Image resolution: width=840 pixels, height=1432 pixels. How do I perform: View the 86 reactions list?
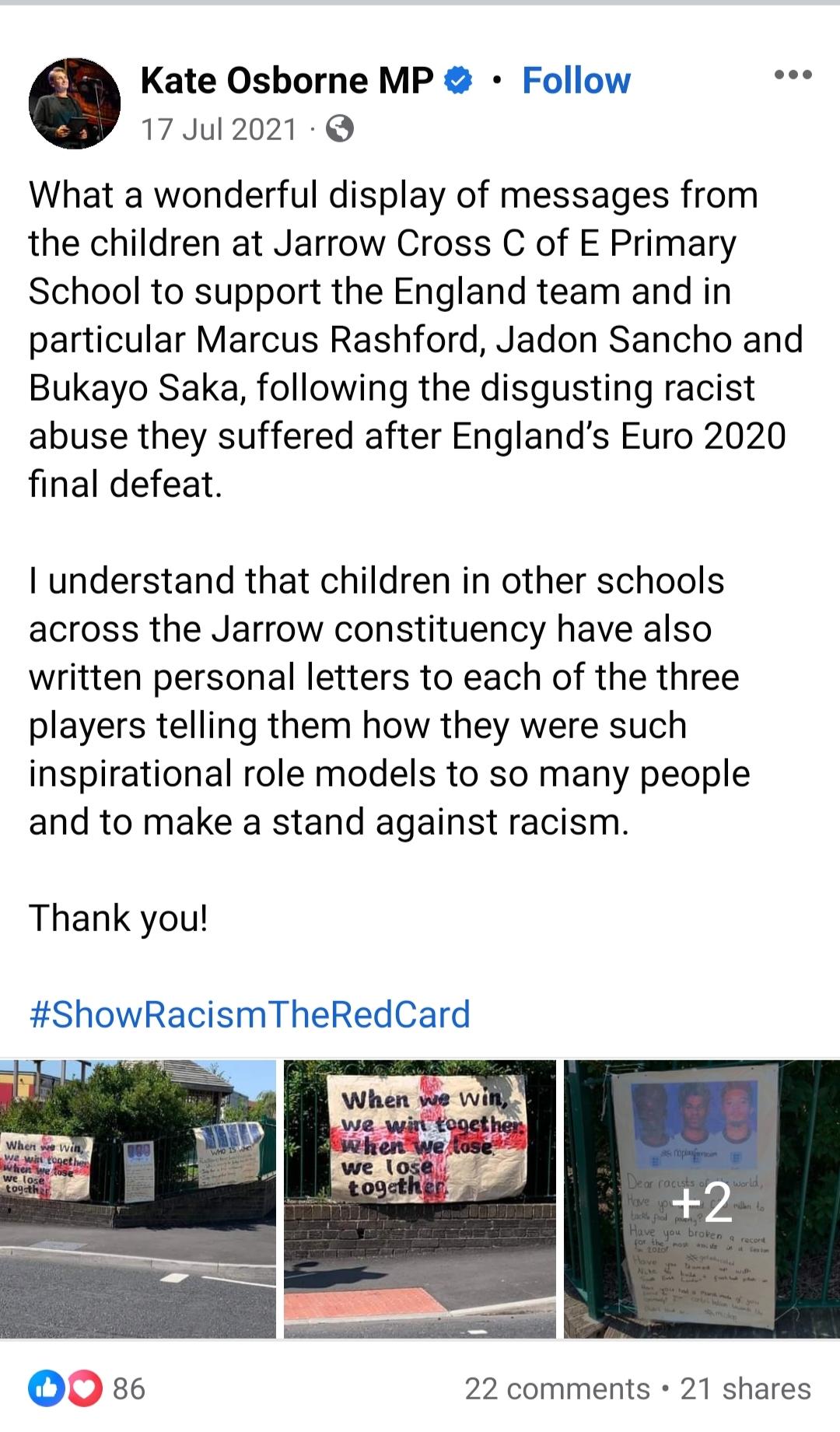point(87,1388)
